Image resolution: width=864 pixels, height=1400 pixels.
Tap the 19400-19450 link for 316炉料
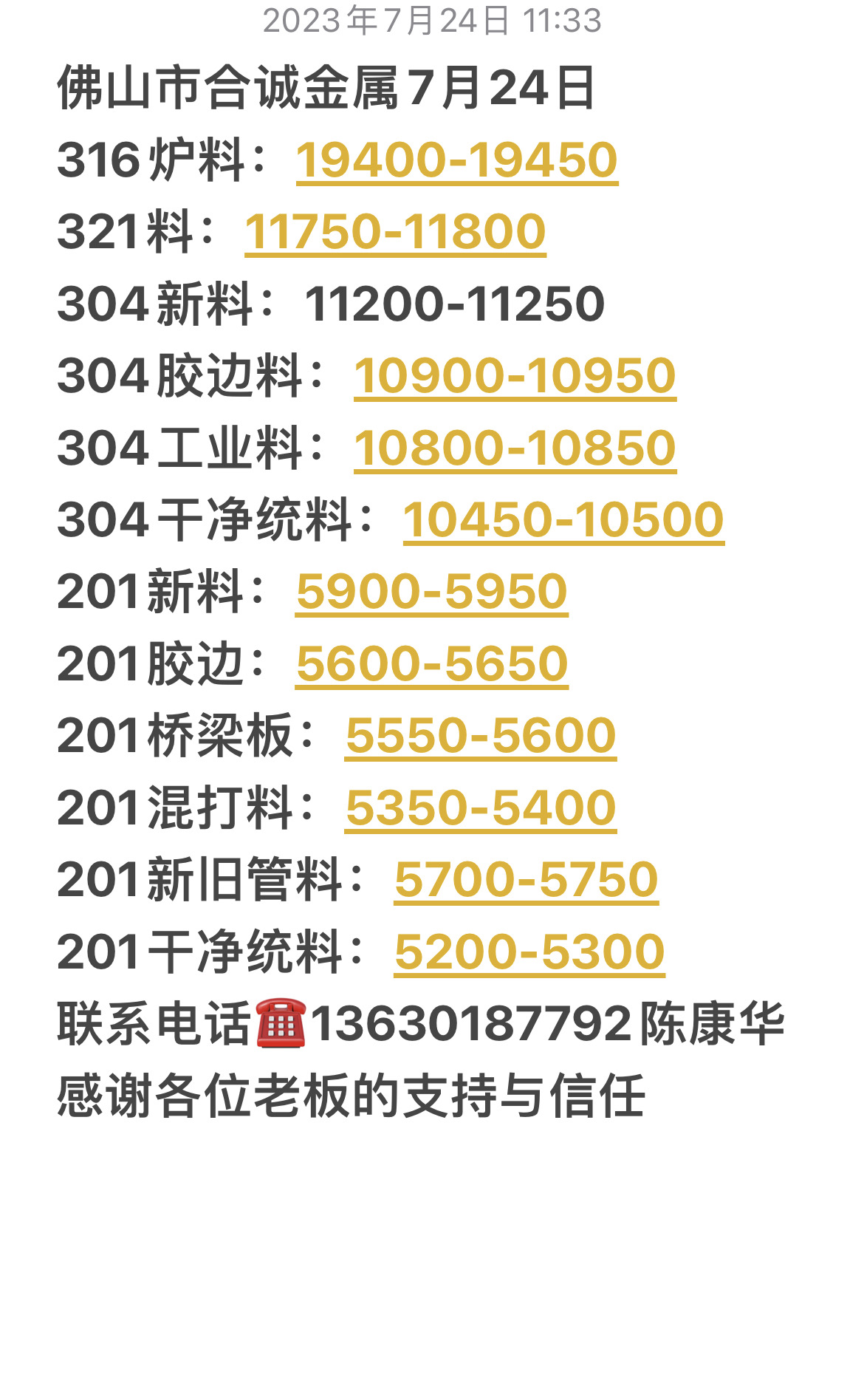456,160
